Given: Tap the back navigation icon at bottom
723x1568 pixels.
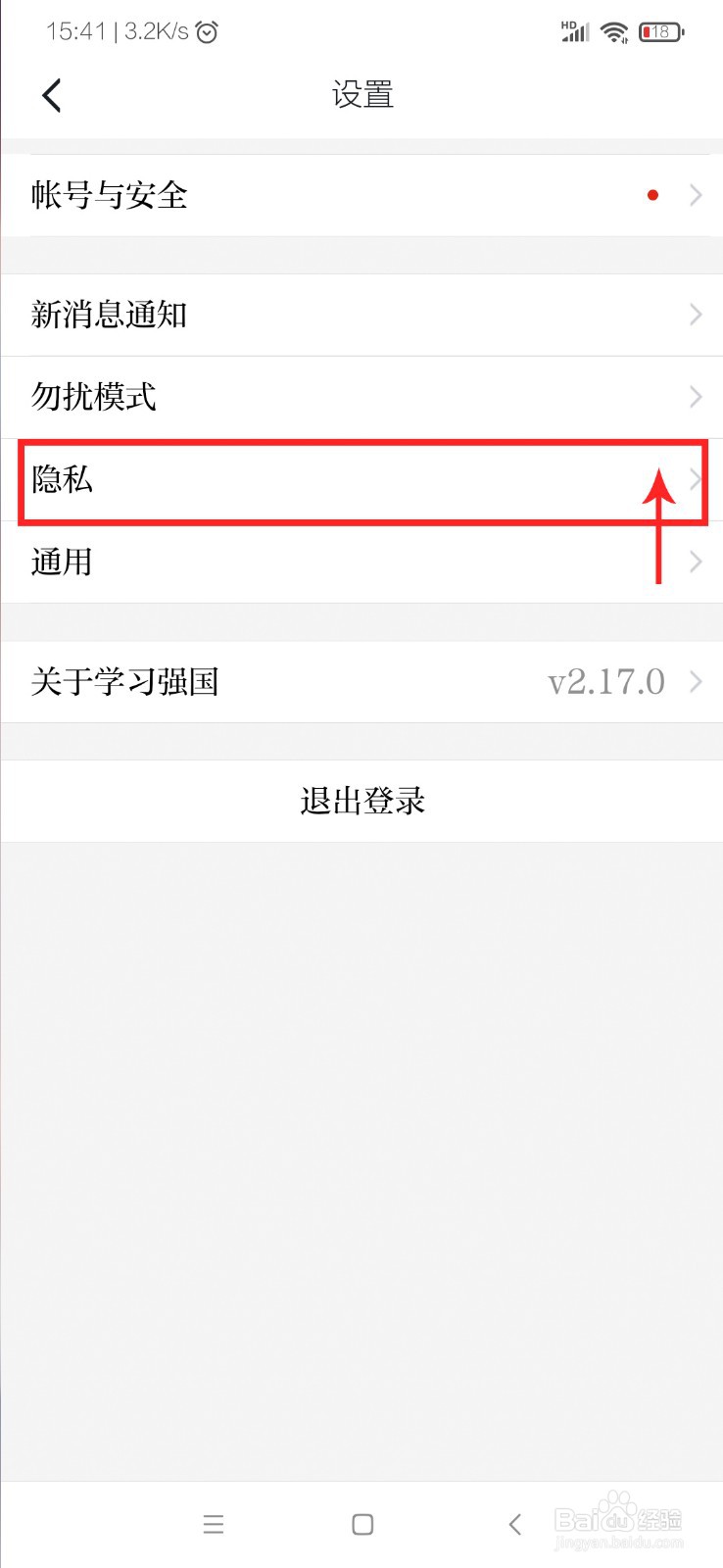Looking at the screenshot, I should click(514, 1524).
